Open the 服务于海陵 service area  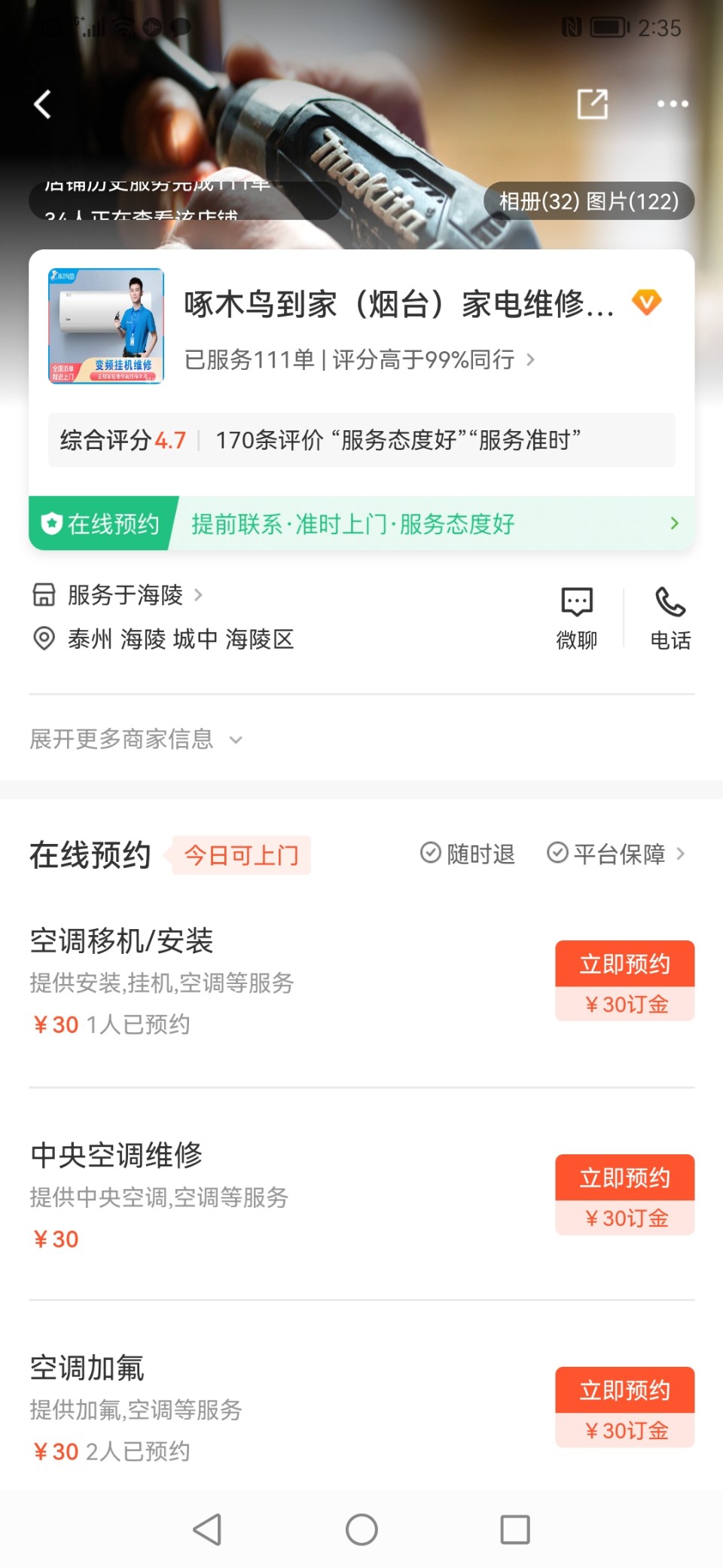126,595
